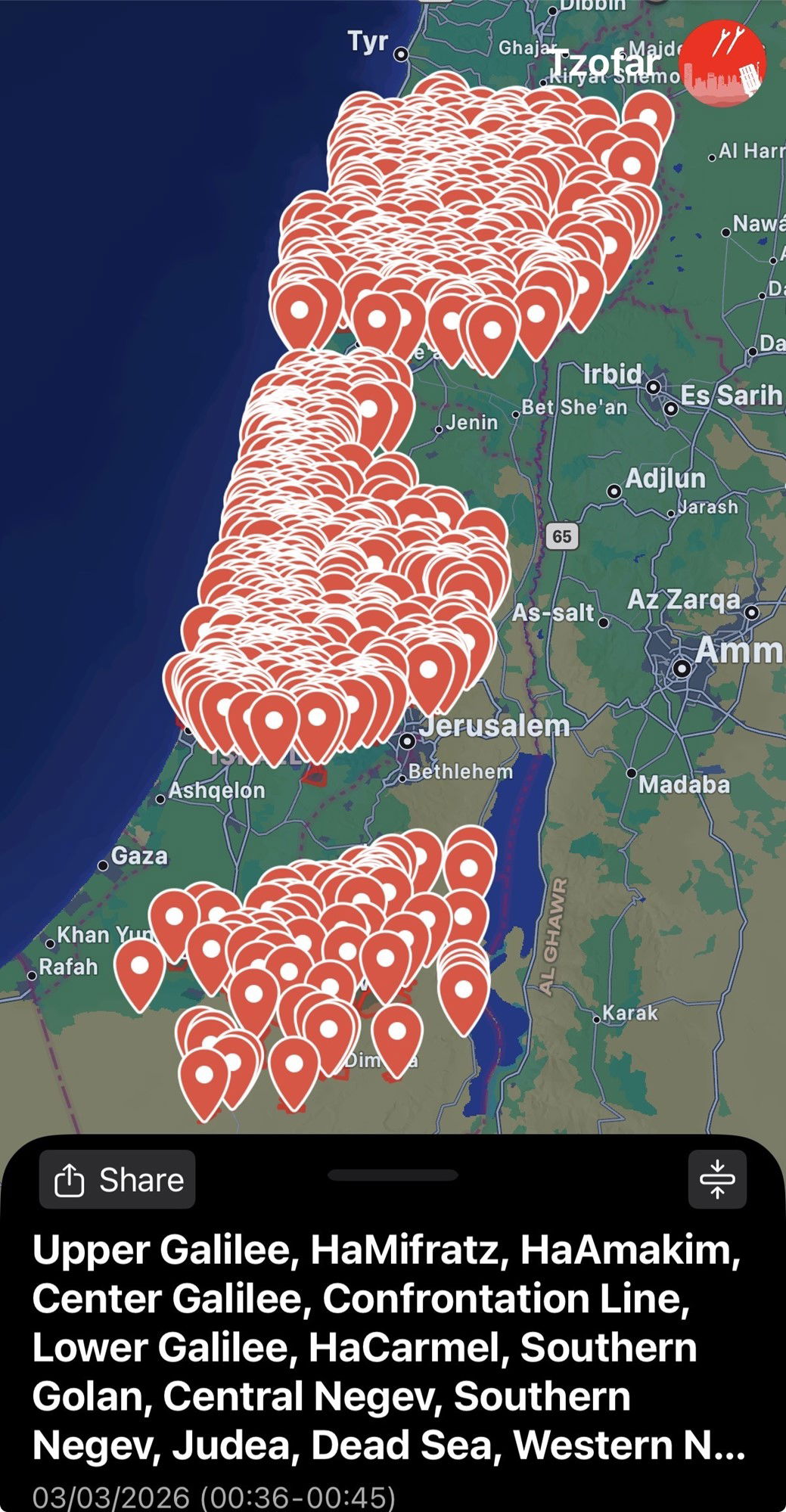Tap the bottom sheet grab handle
786x1512 pixels.
[x=393, y=1175]
